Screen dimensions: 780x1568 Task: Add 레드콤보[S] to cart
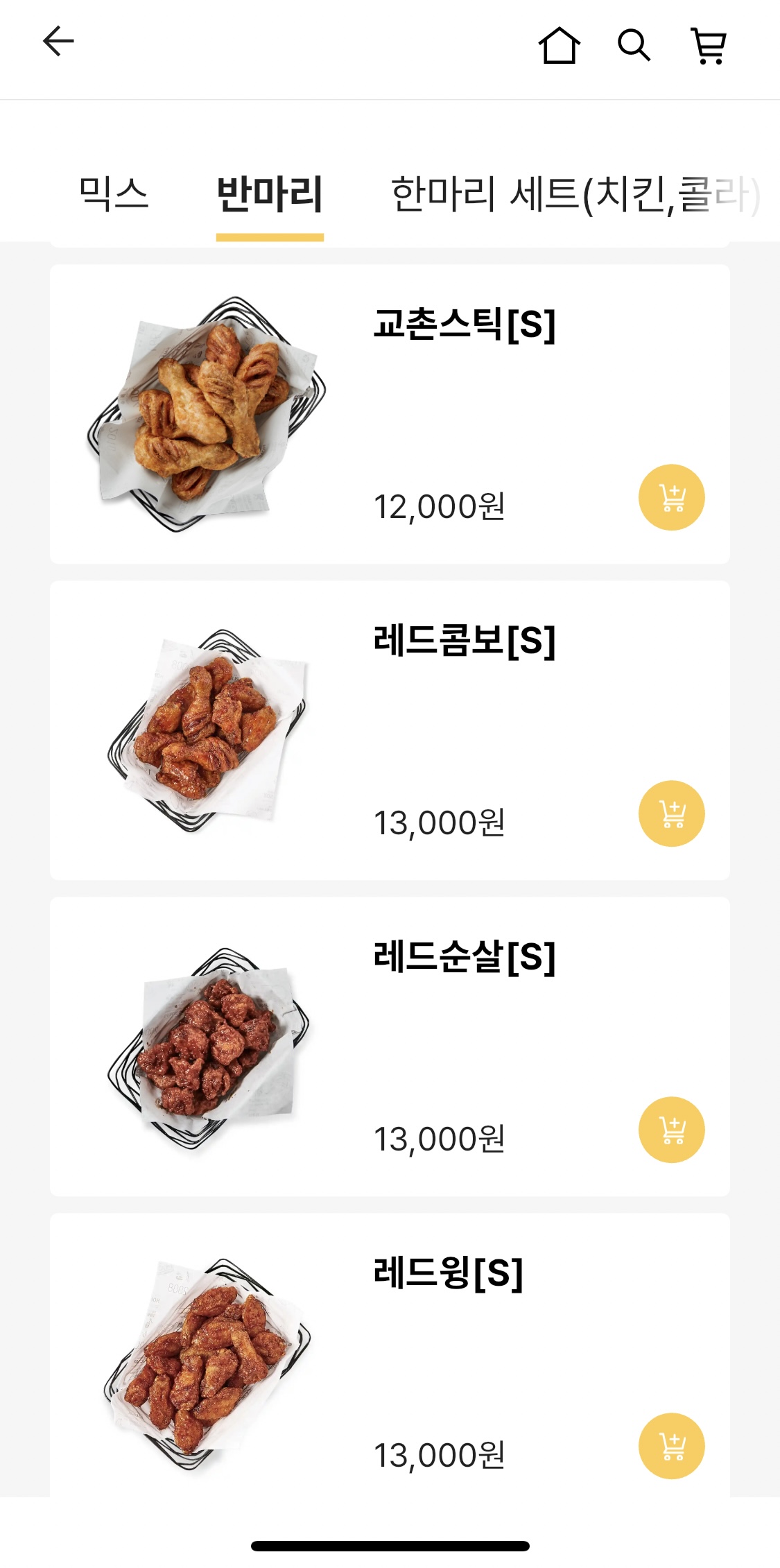pos(671,813)
